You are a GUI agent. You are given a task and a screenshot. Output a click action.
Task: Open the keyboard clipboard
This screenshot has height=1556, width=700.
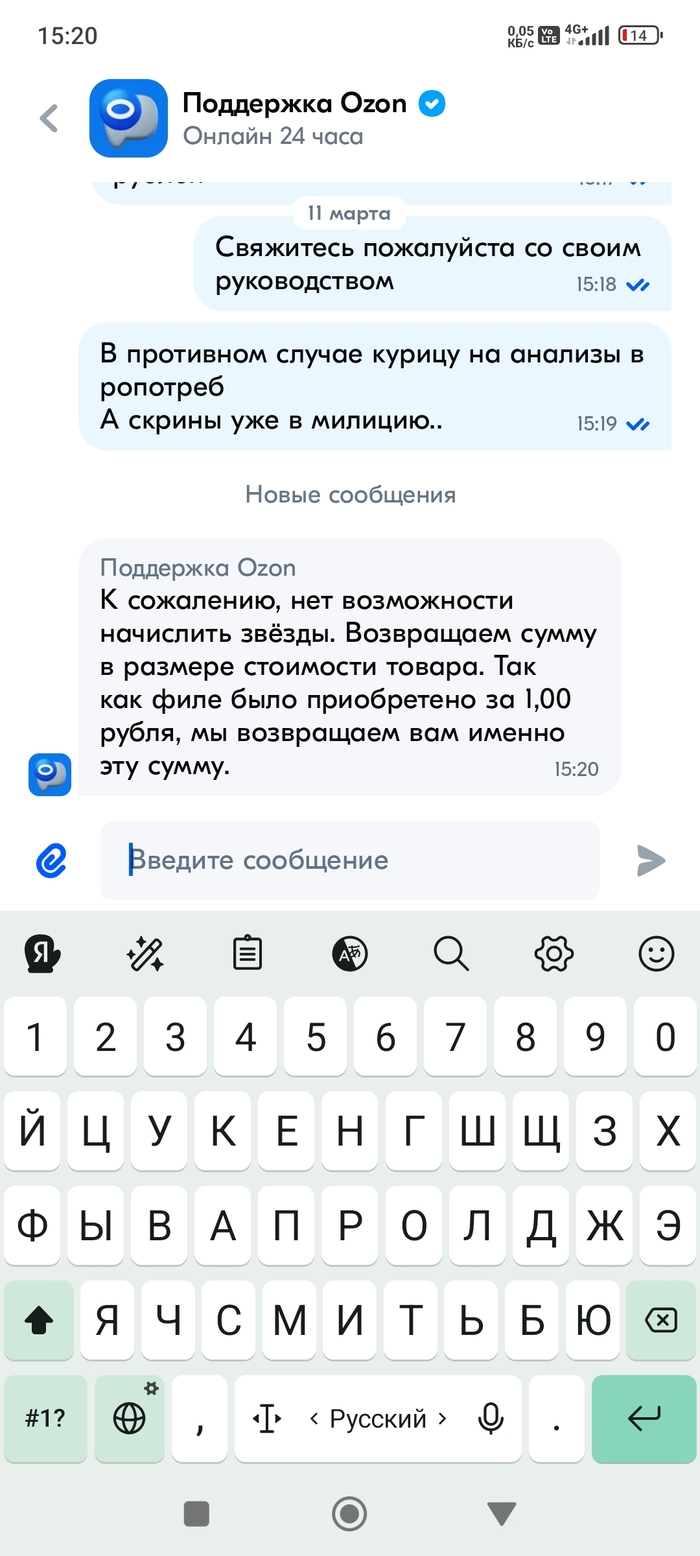pyautogui.click(x=247, y=953)
